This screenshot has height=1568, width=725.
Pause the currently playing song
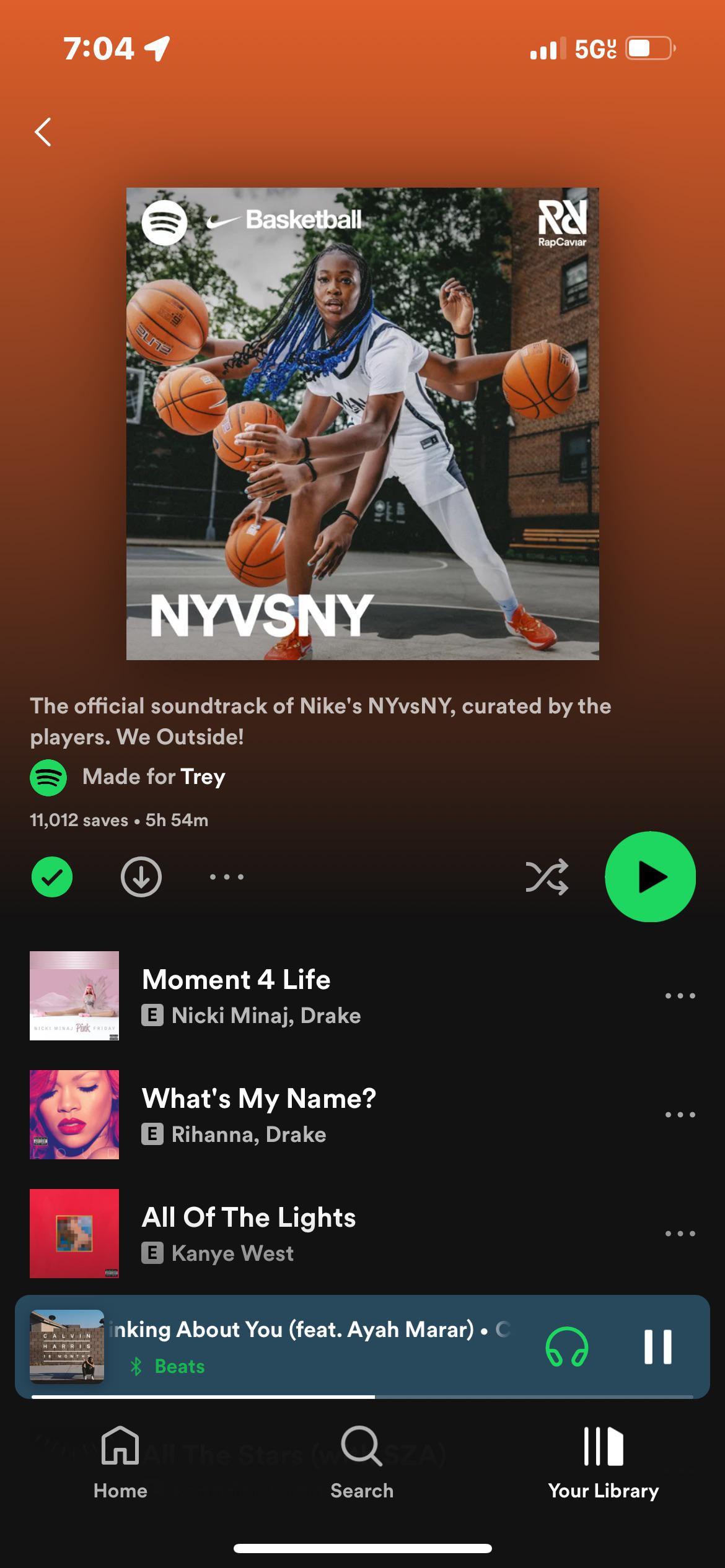pyautogui.click(x=657, y=1348)
